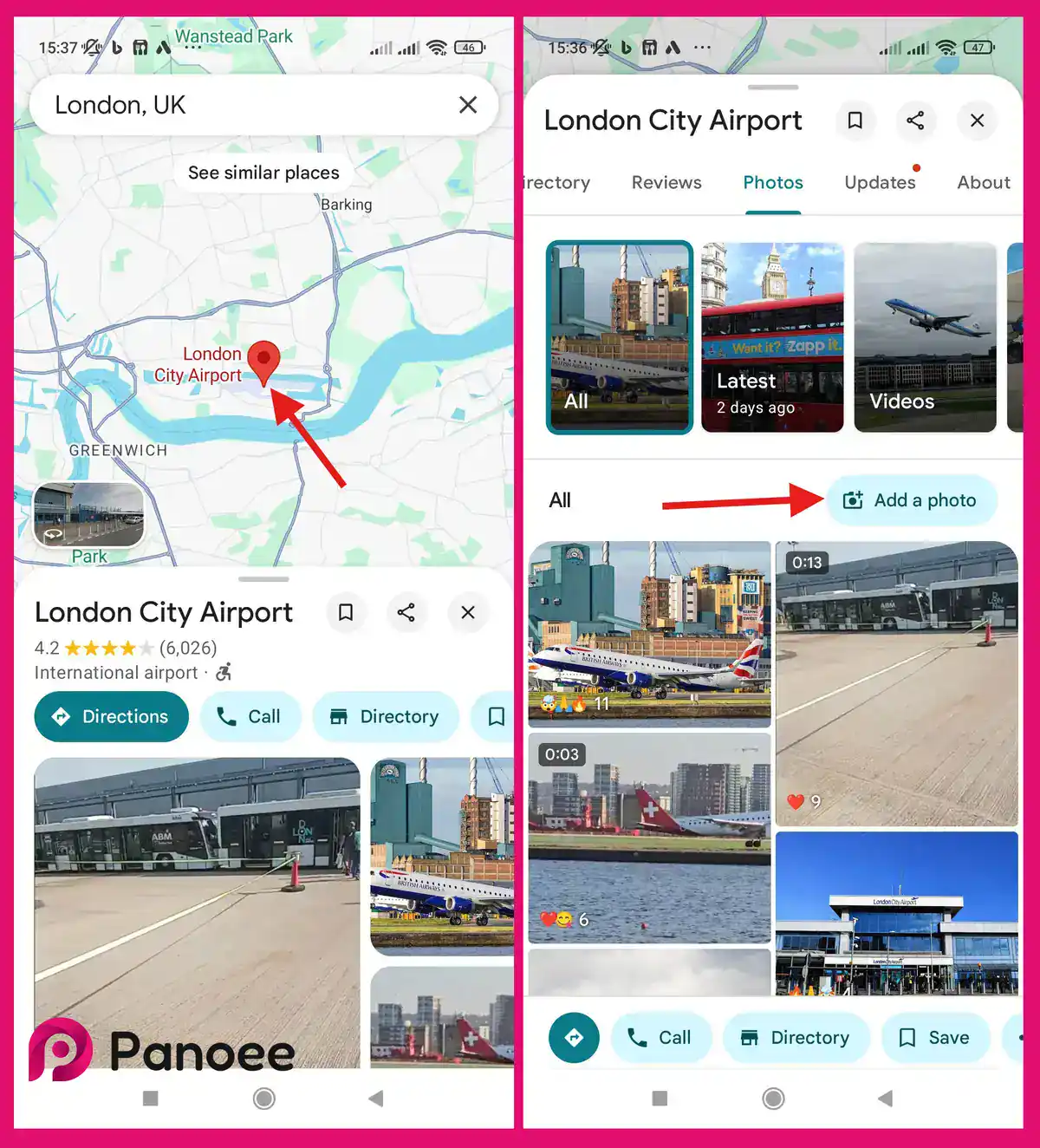Tap the heart reaction on the tarmac photo
This screenshot has height=1148, width=1040.
(x=796, y=801)
